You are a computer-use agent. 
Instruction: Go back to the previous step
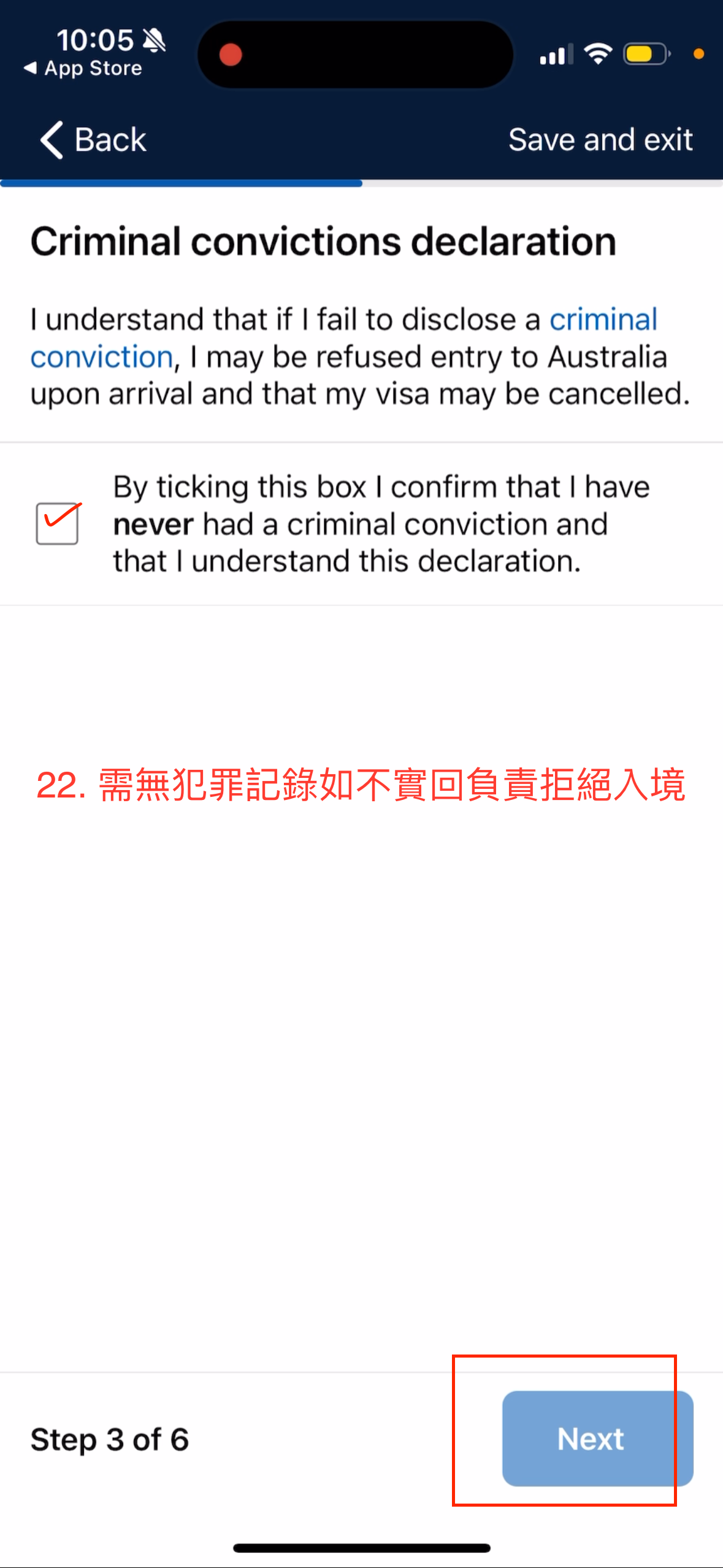point(93,140)
